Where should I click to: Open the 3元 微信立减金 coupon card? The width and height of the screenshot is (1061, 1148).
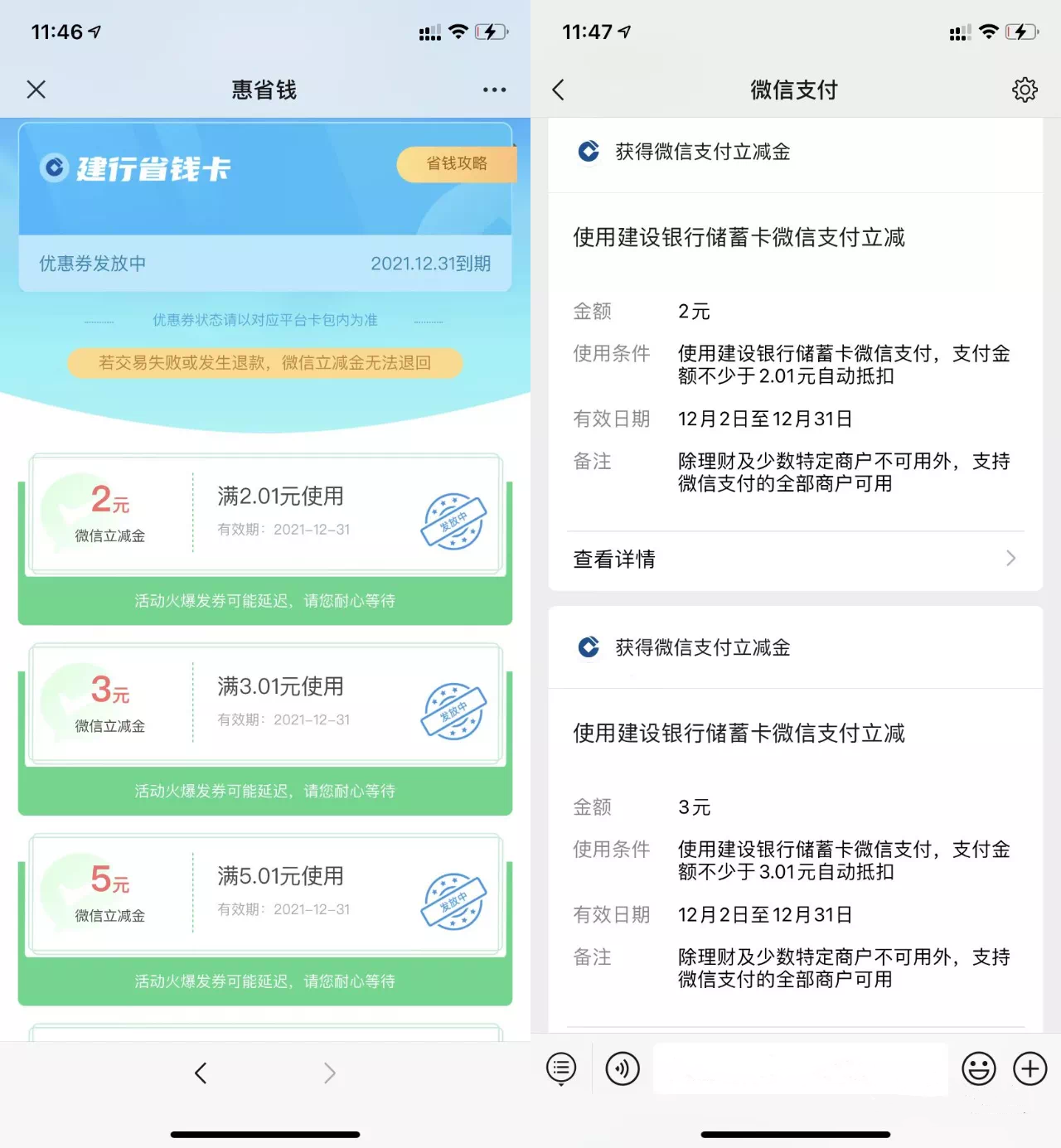coord(265,704)
